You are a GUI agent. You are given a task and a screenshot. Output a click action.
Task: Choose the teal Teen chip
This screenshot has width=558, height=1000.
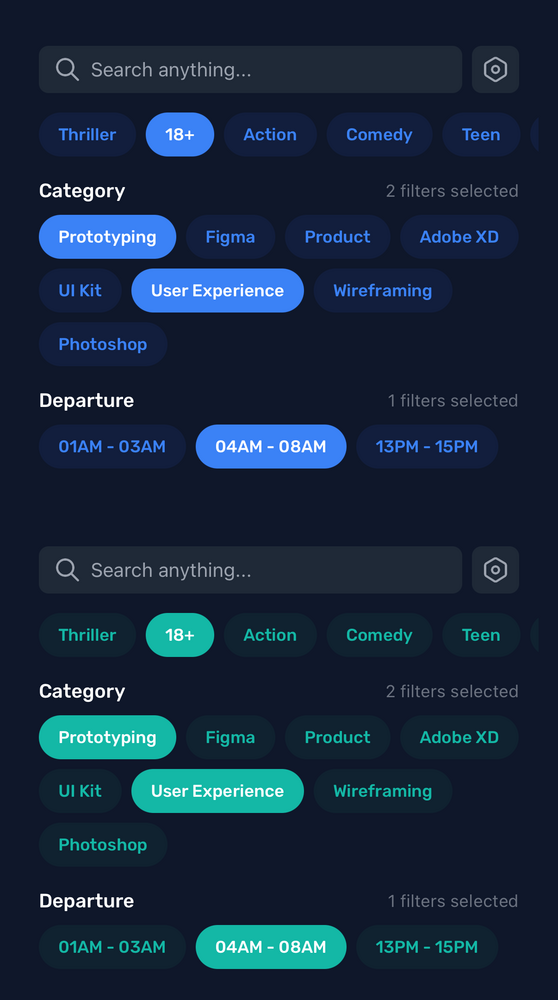(481, 635)
